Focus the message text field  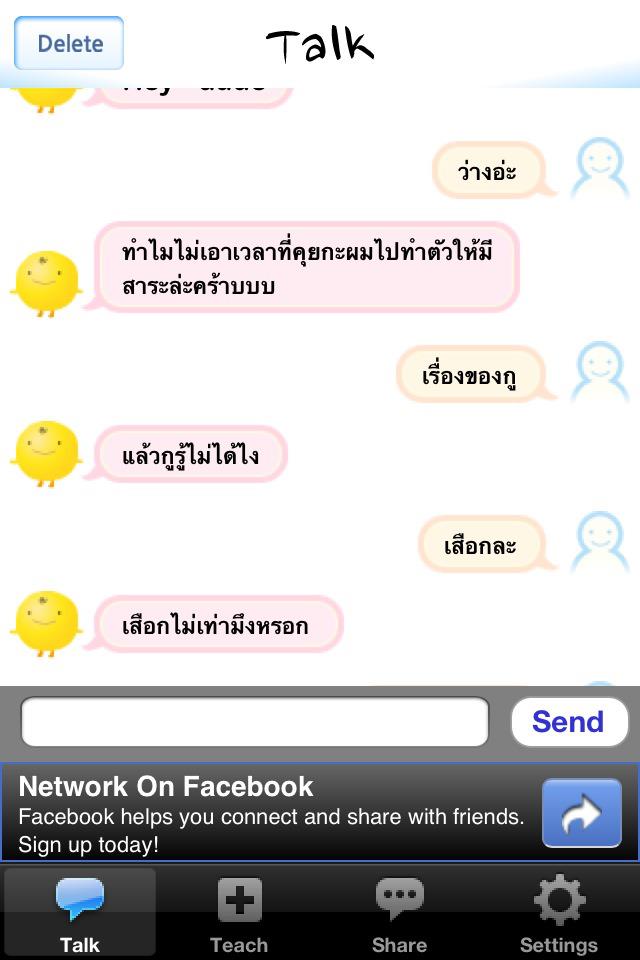(255, 722)
